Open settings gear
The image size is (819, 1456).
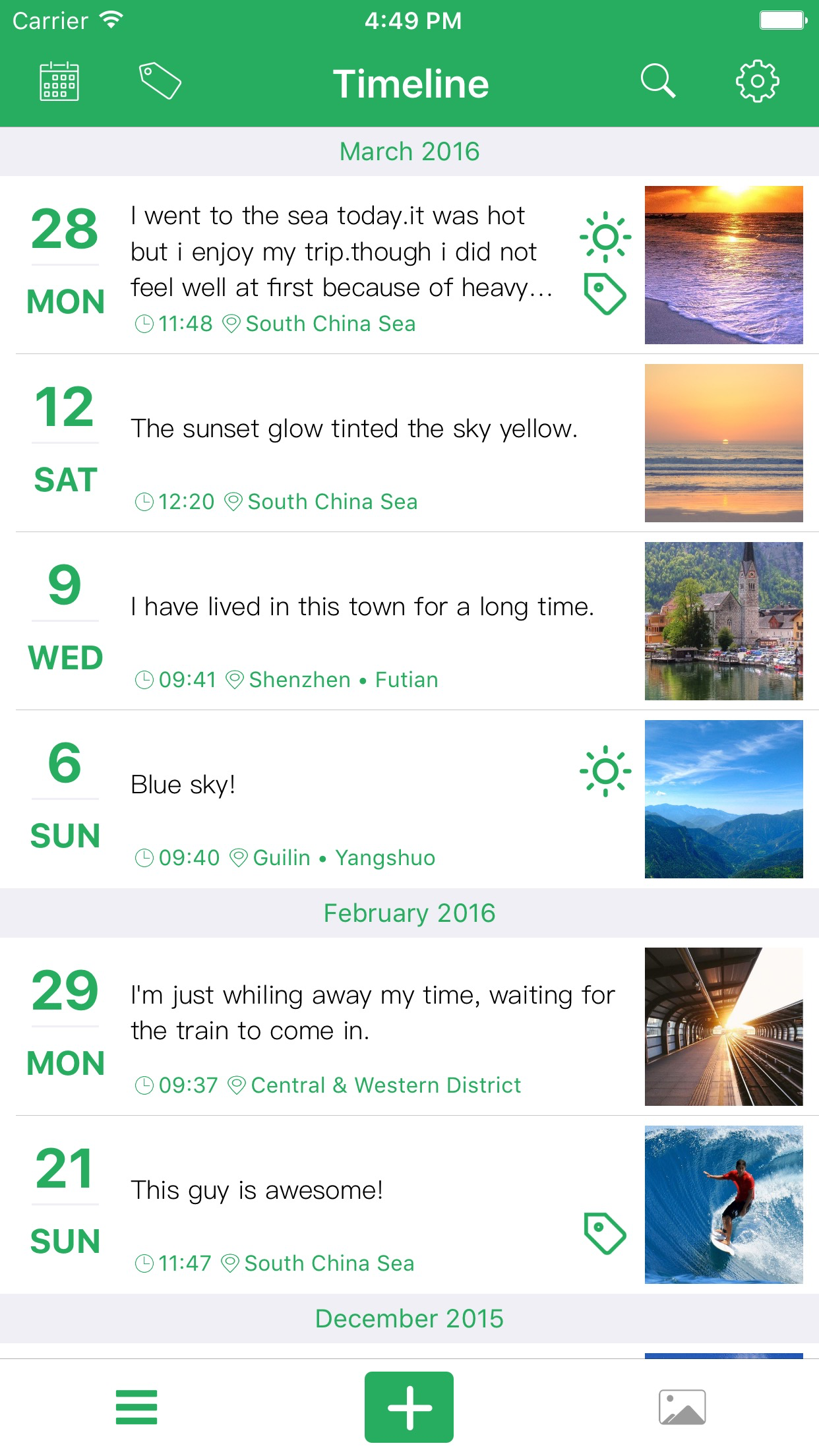pyautogui.click(x=757, y=82)
